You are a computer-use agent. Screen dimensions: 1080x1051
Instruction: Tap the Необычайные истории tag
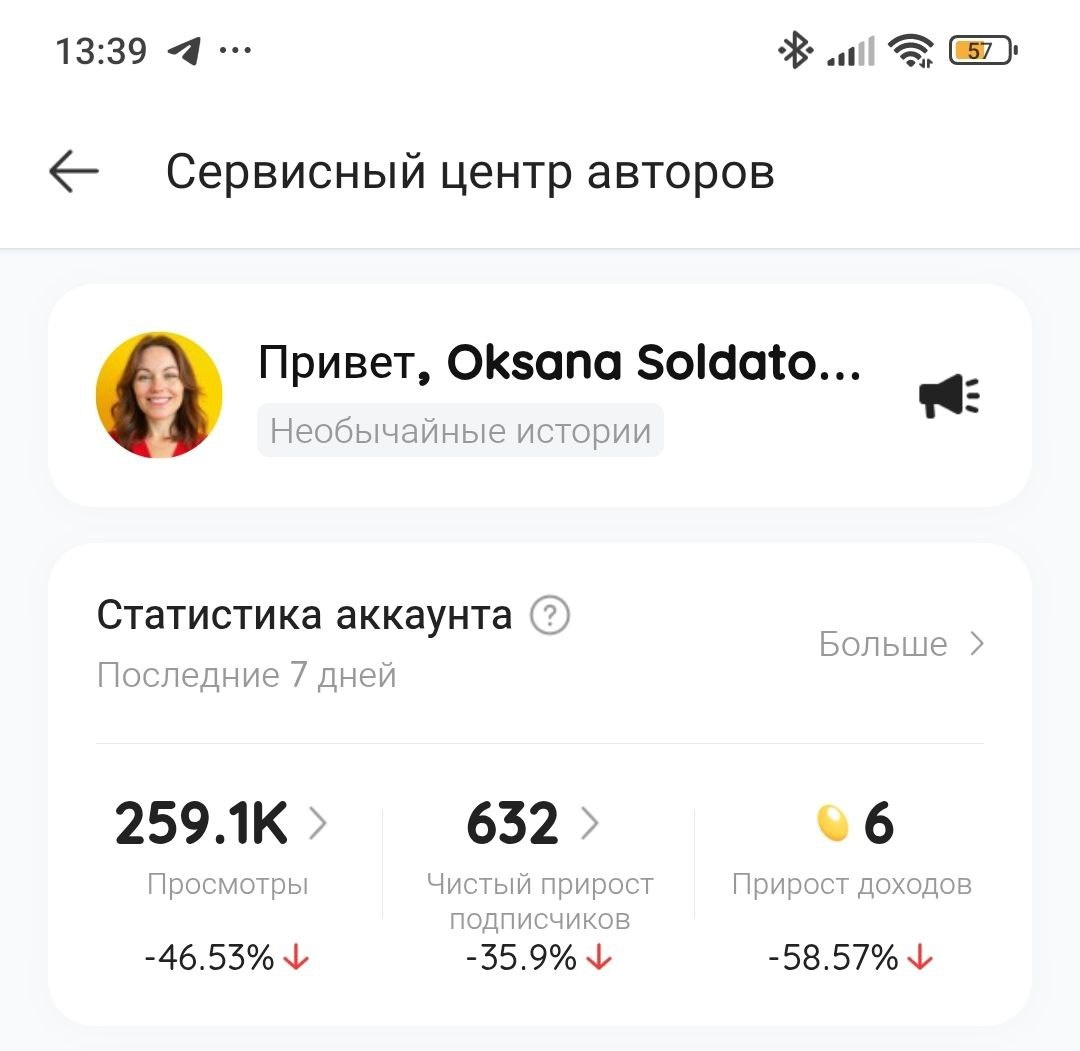460,431
